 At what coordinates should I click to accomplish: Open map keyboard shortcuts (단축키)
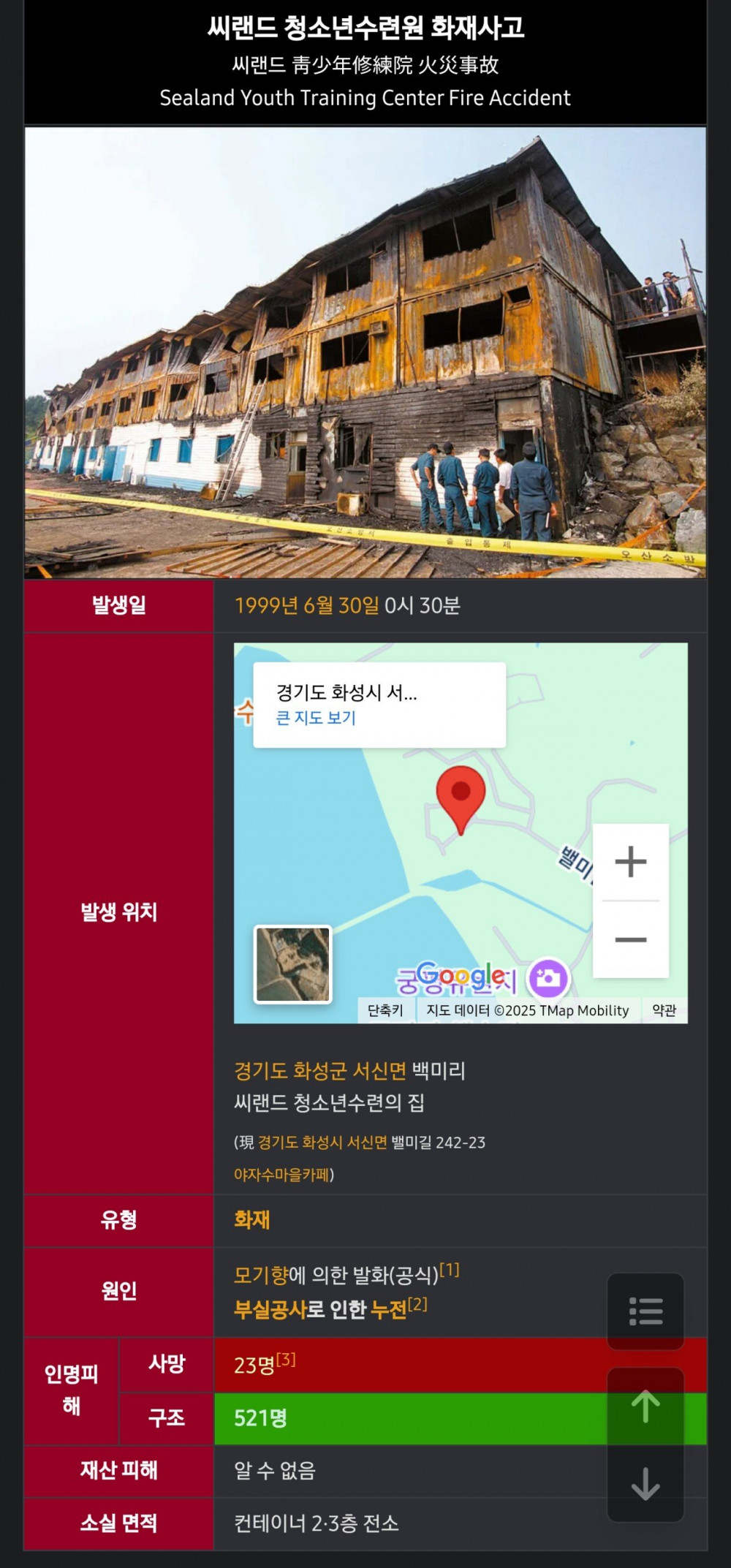coord(385,1010)
